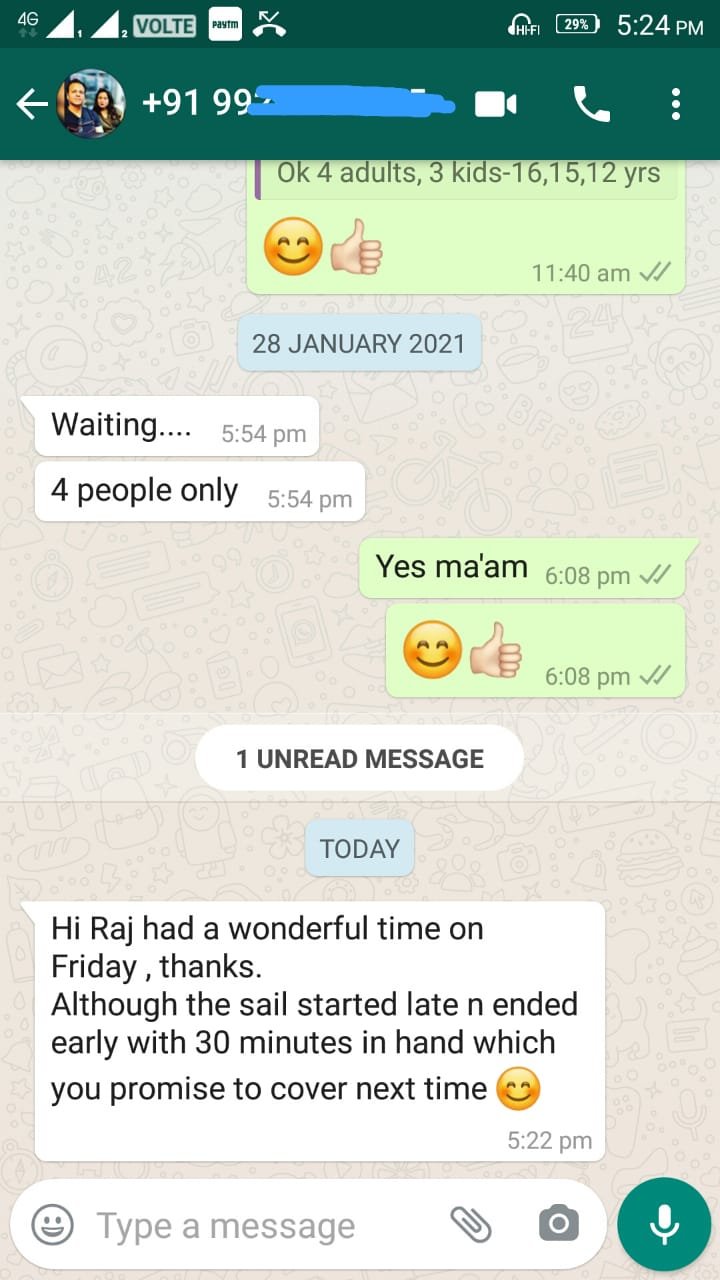Focus the Type a message field

[x=260, y=1225]
